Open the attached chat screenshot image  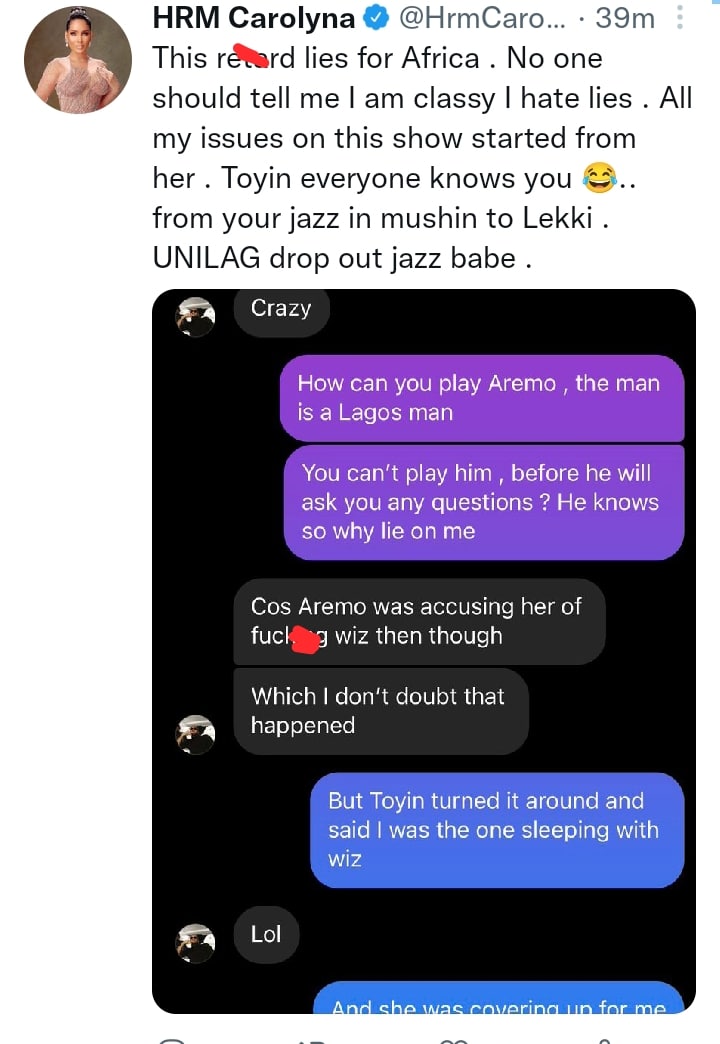click(423, 652)
